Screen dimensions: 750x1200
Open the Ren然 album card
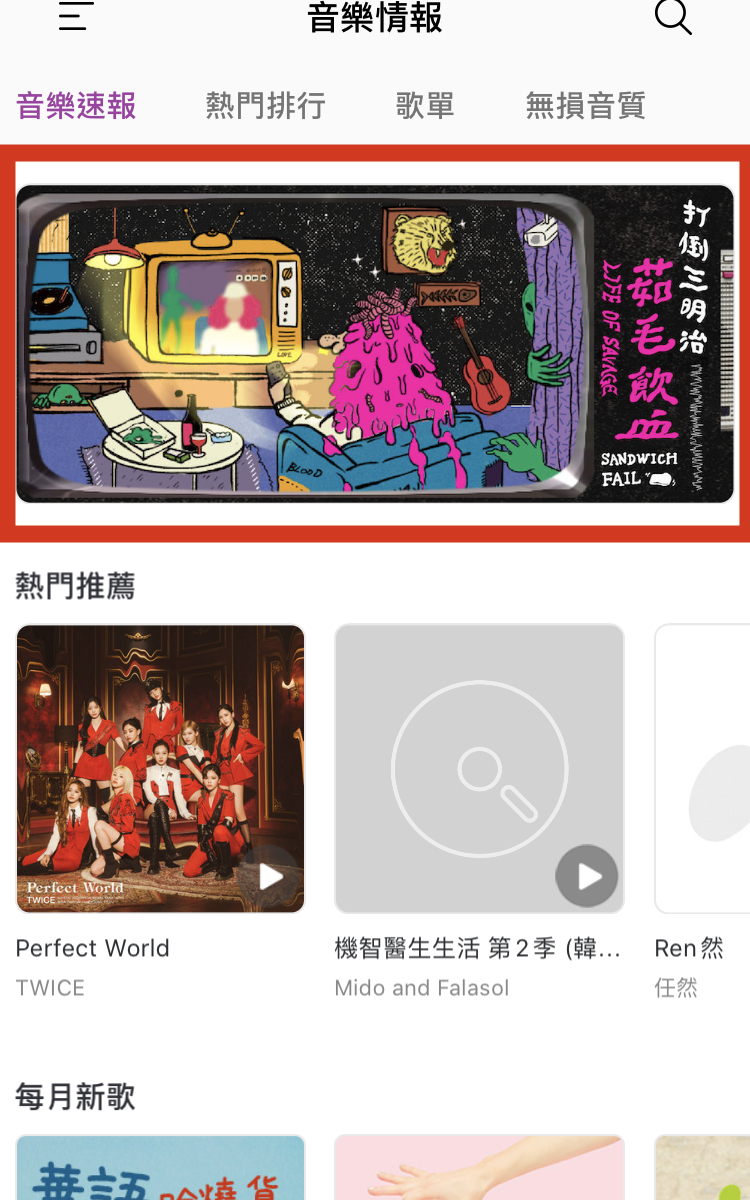coord(702,768)
